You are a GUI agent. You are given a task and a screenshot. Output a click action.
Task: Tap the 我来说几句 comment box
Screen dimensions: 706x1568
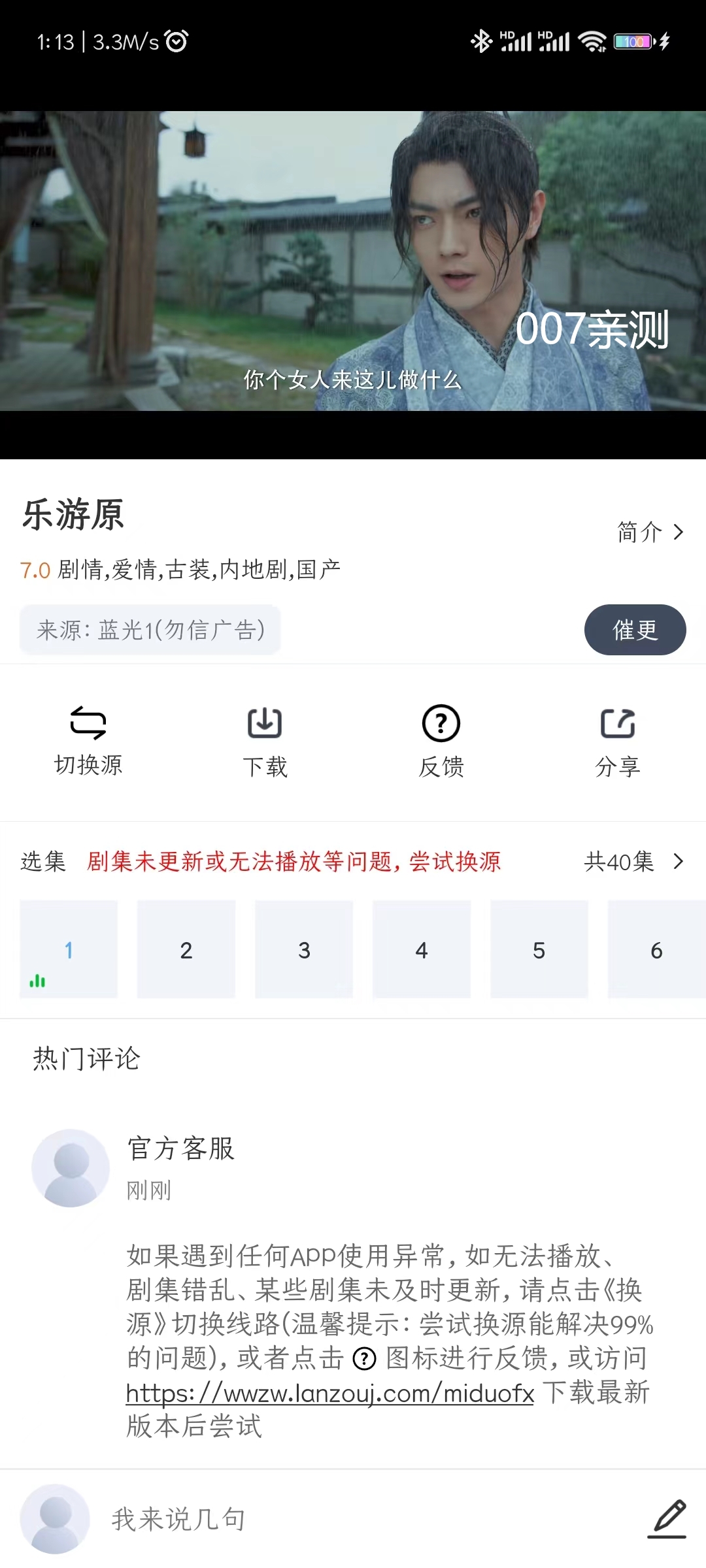tap(327, 1519)
